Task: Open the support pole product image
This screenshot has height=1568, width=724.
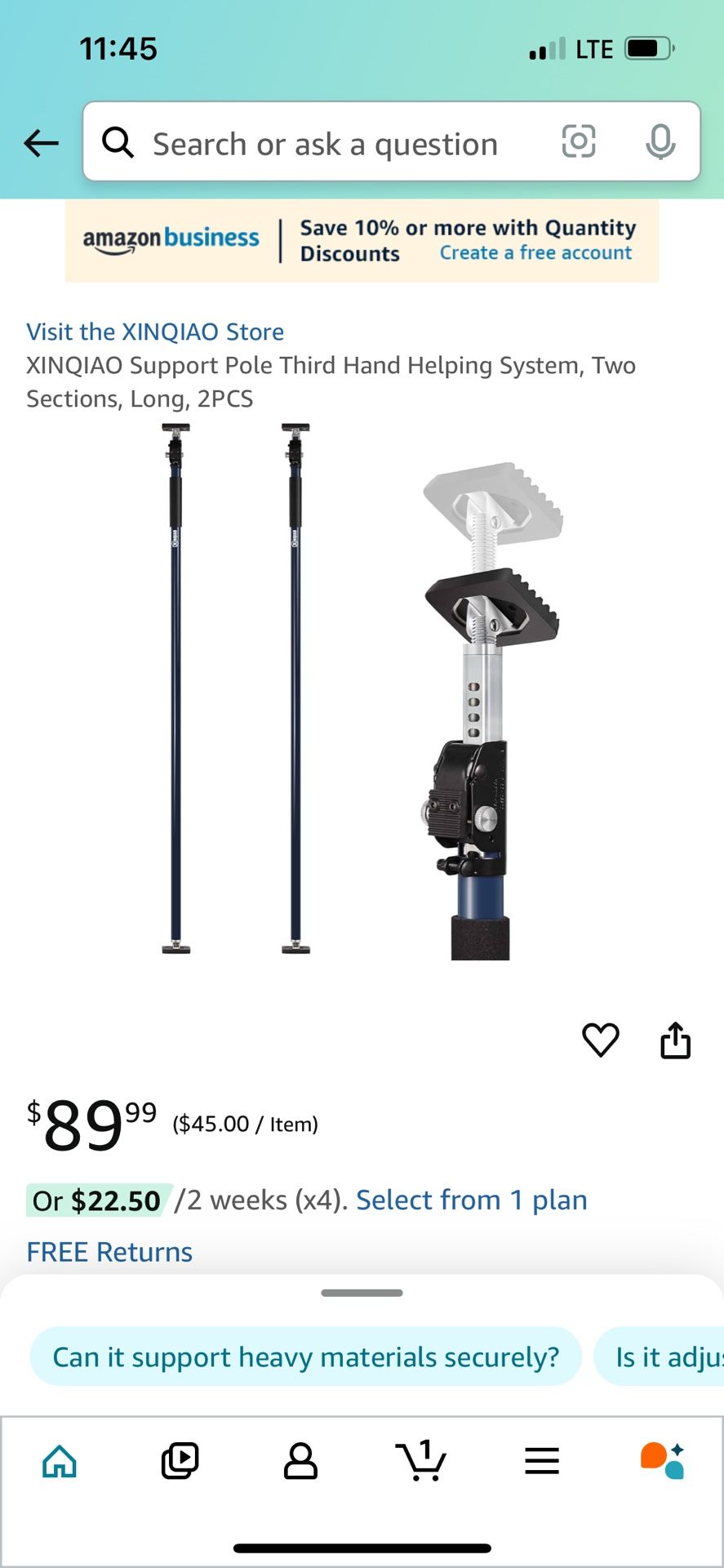Action: 362,690
